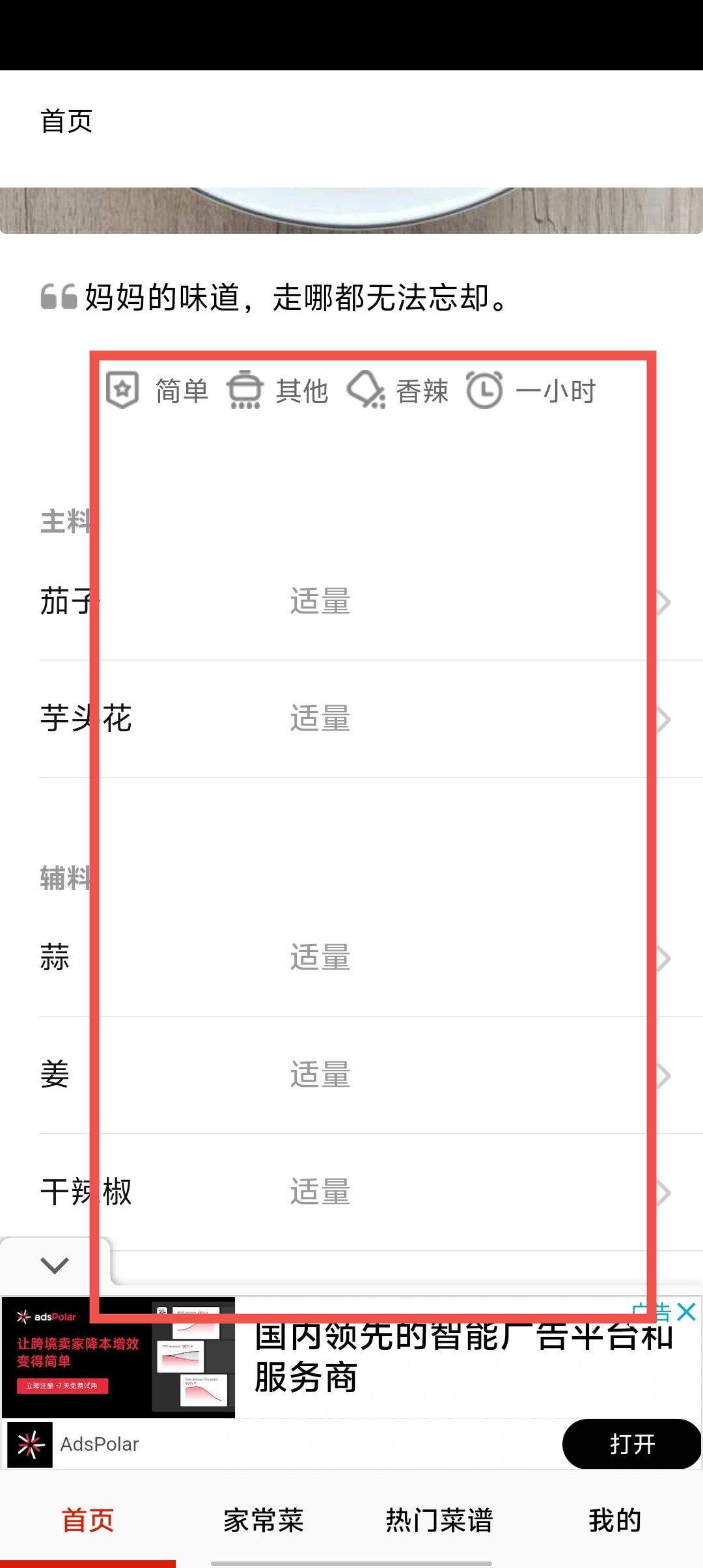Go to the 热门菜谱 tab
Viewport: 703px width, 1568px height.
click(x=439, y=1521)
